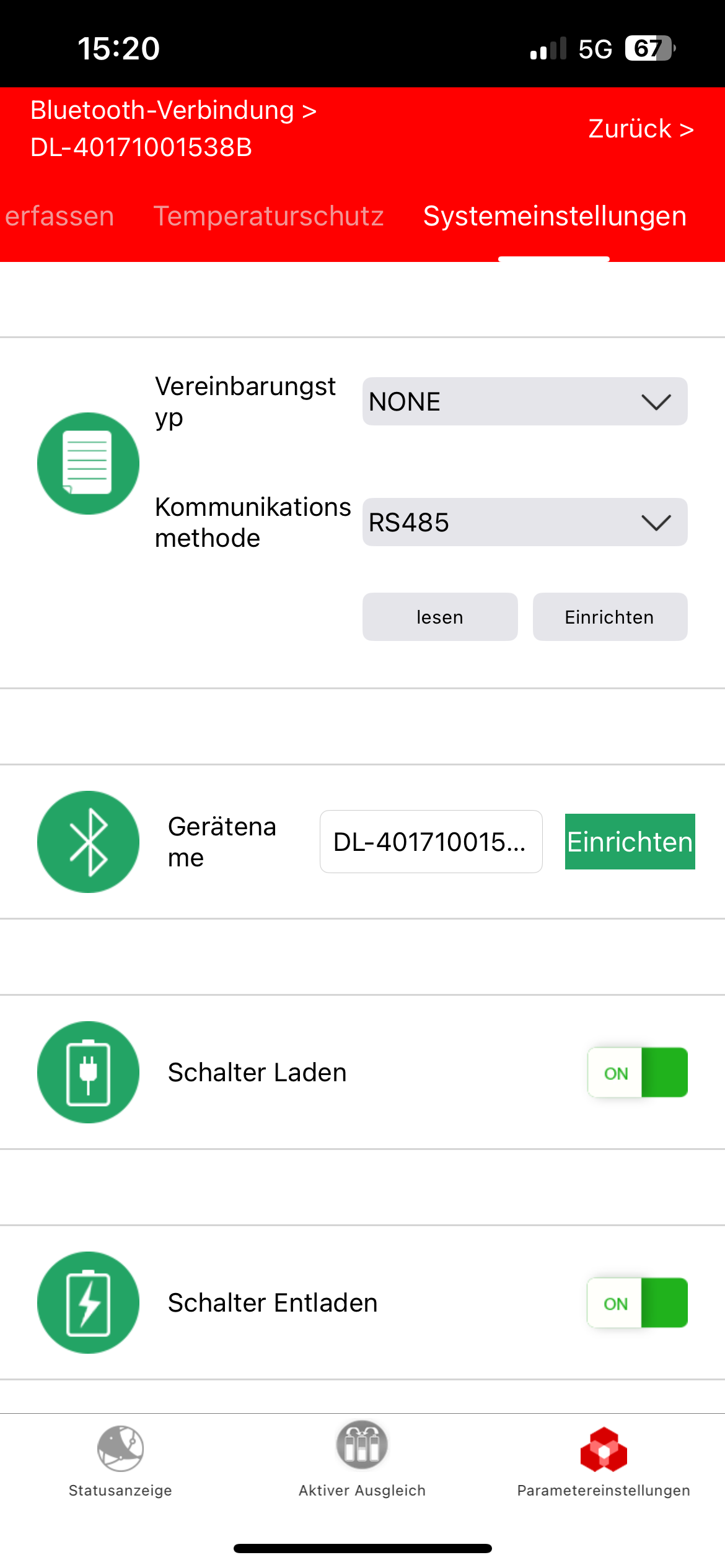The width and height of the screenshot is (725, 1568).
Task: Toggle the Schalter Laden switch
Action: pyautogui.click(x=638, y=1073)
